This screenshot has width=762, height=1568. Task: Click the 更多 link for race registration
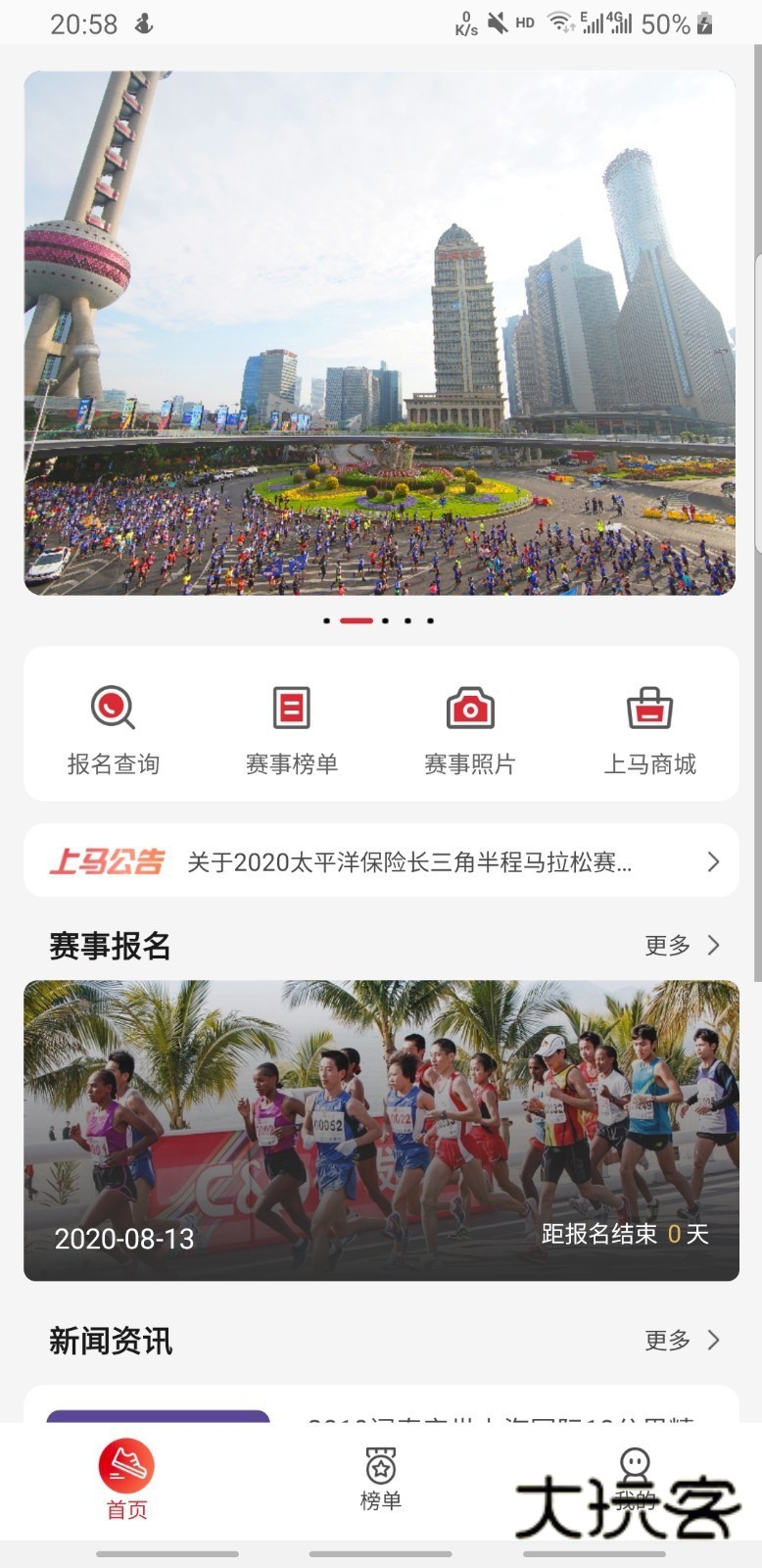coord(668,947)
